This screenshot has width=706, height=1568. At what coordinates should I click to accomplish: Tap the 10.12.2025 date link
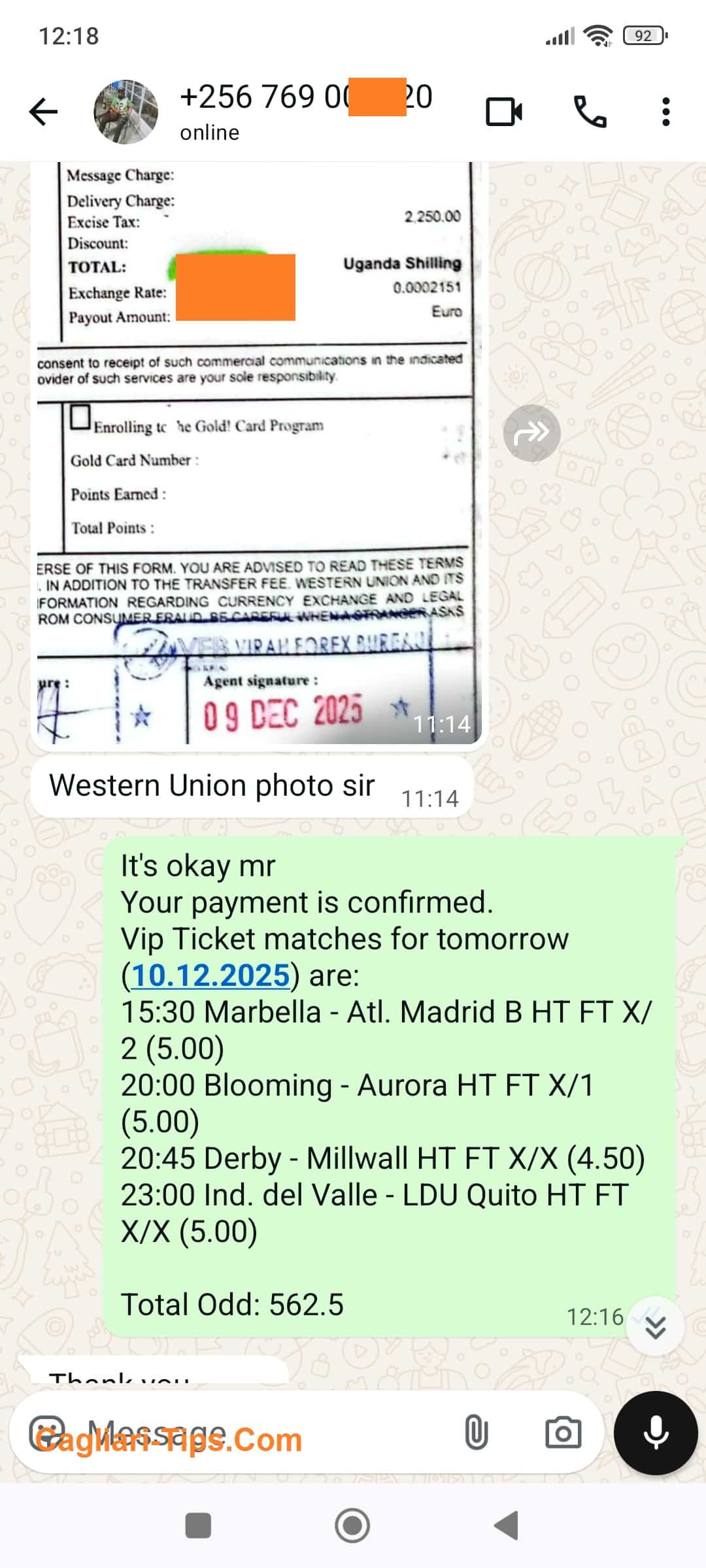point(210,975)
